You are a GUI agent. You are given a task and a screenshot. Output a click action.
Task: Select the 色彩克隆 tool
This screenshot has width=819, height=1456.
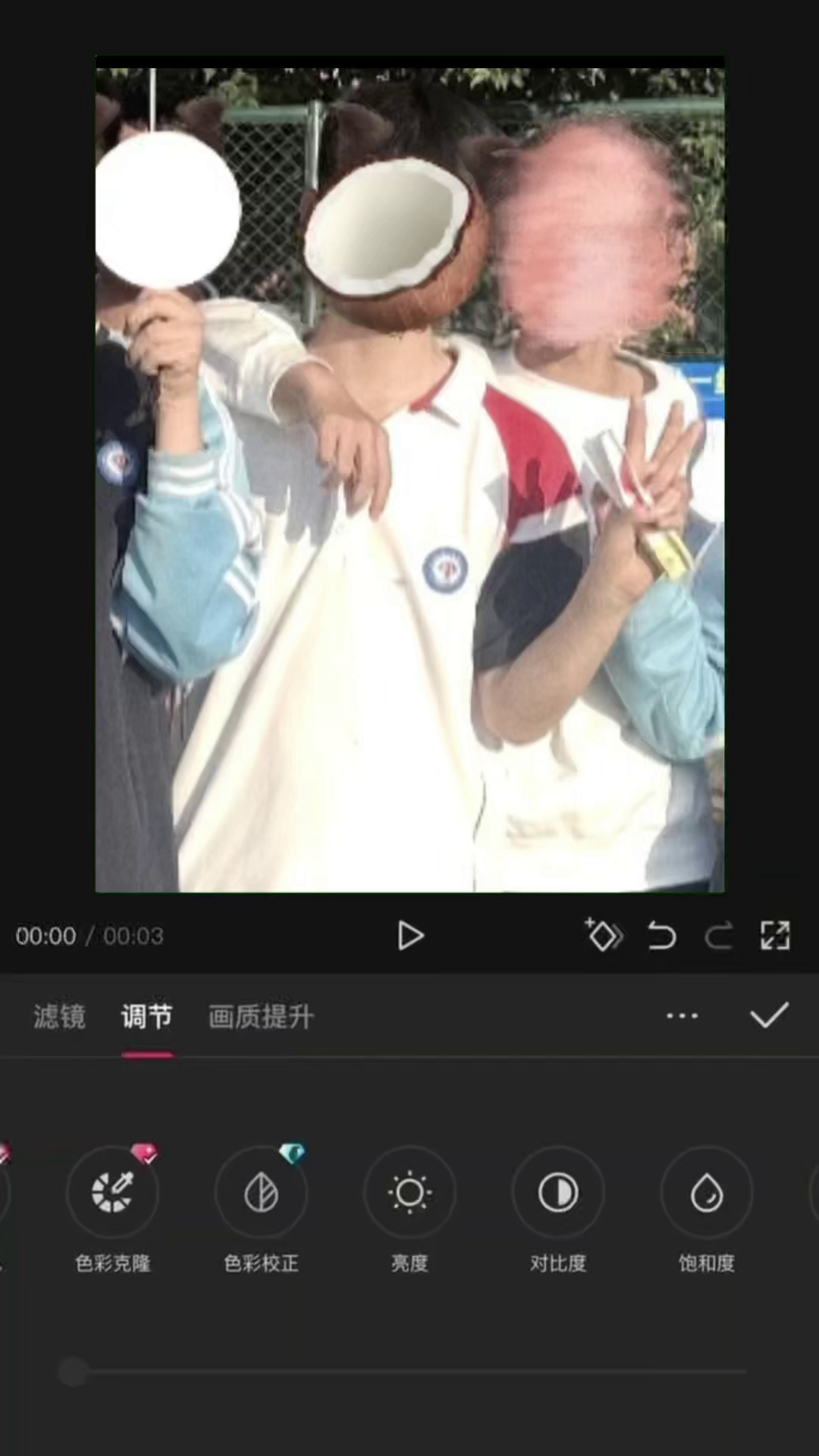113,1192
